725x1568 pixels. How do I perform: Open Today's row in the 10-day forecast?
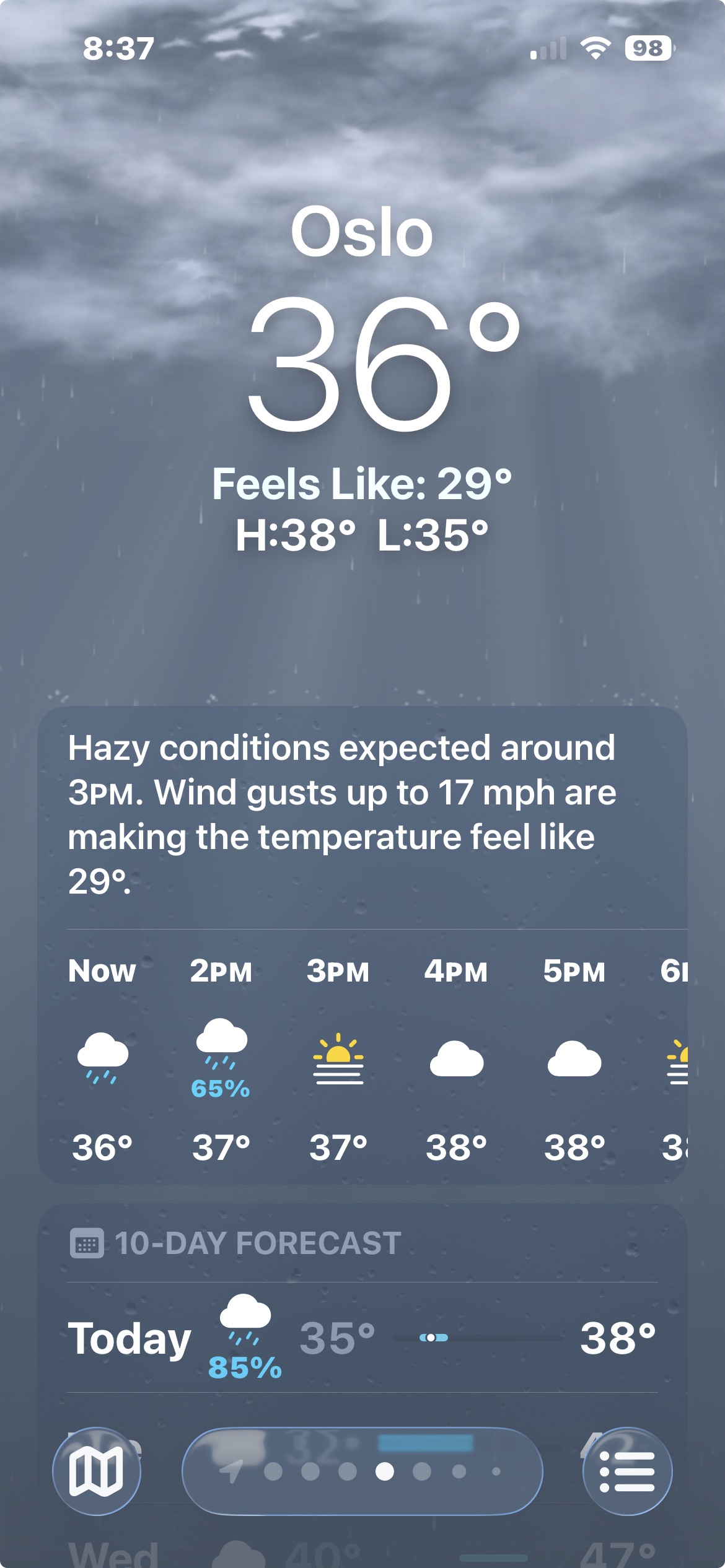pyautogui.click(x=362, y=1338)
